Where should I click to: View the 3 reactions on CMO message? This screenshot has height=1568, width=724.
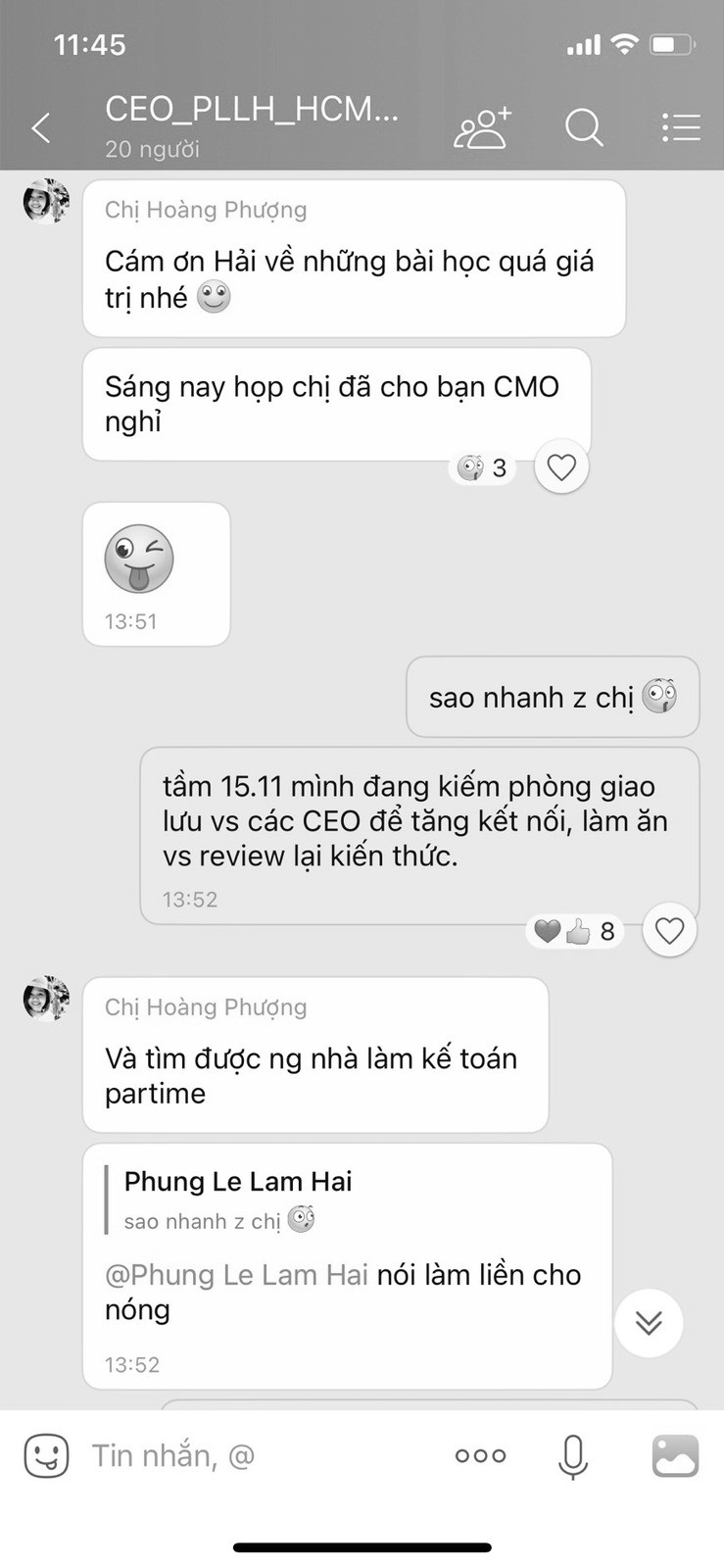pyautogui.click(x=483, y=468)
